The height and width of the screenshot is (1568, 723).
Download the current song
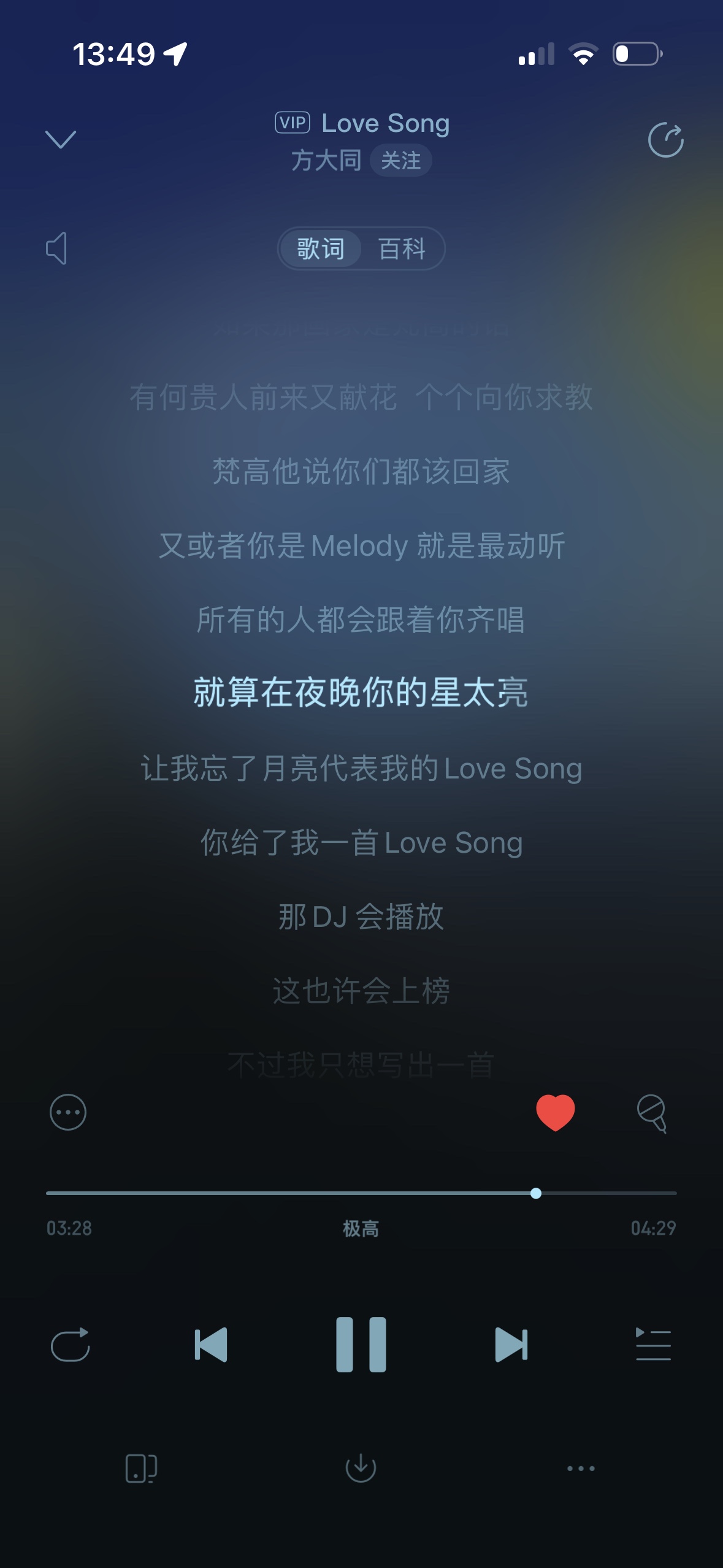point(361,1468)
